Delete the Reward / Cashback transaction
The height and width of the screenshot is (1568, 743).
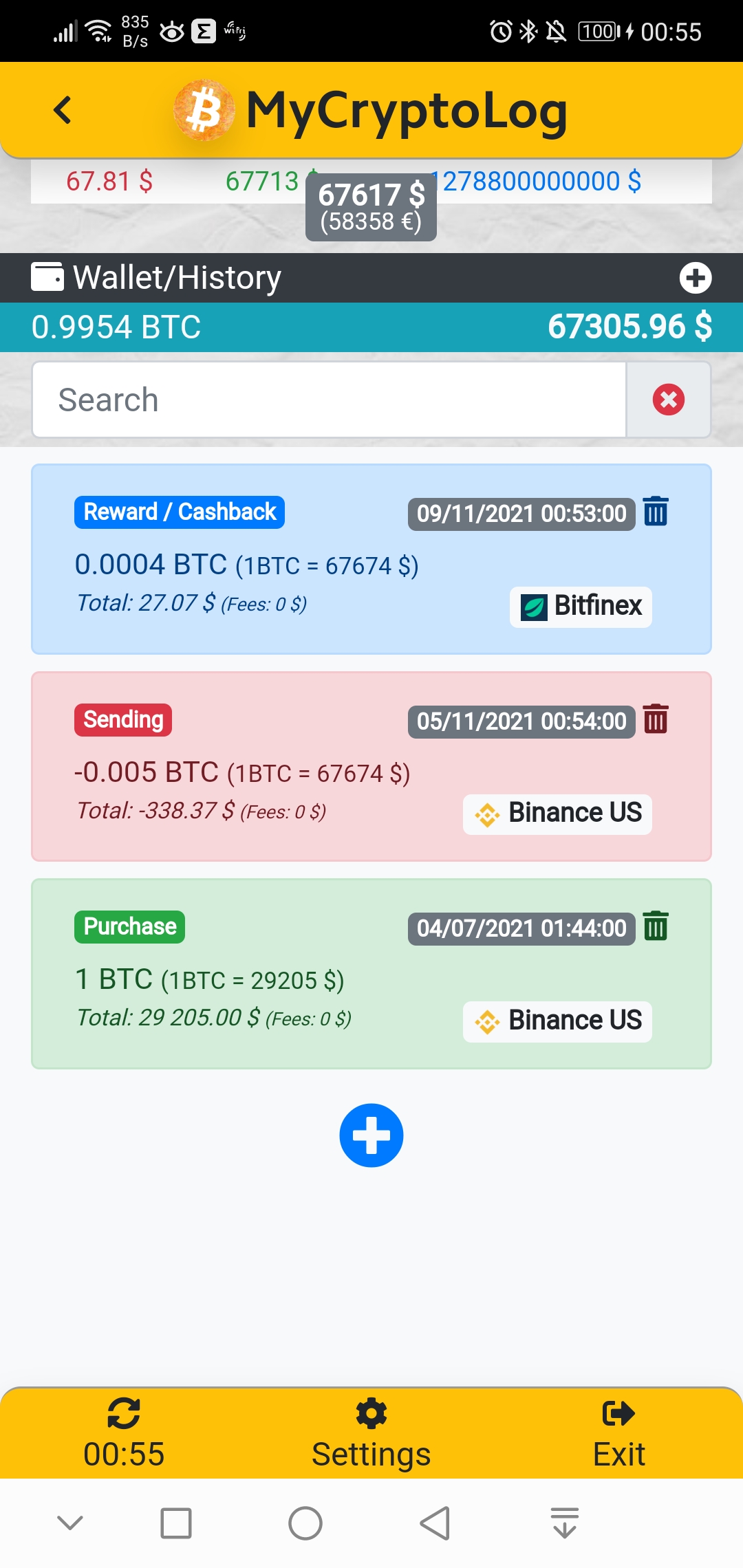[656, 512]
